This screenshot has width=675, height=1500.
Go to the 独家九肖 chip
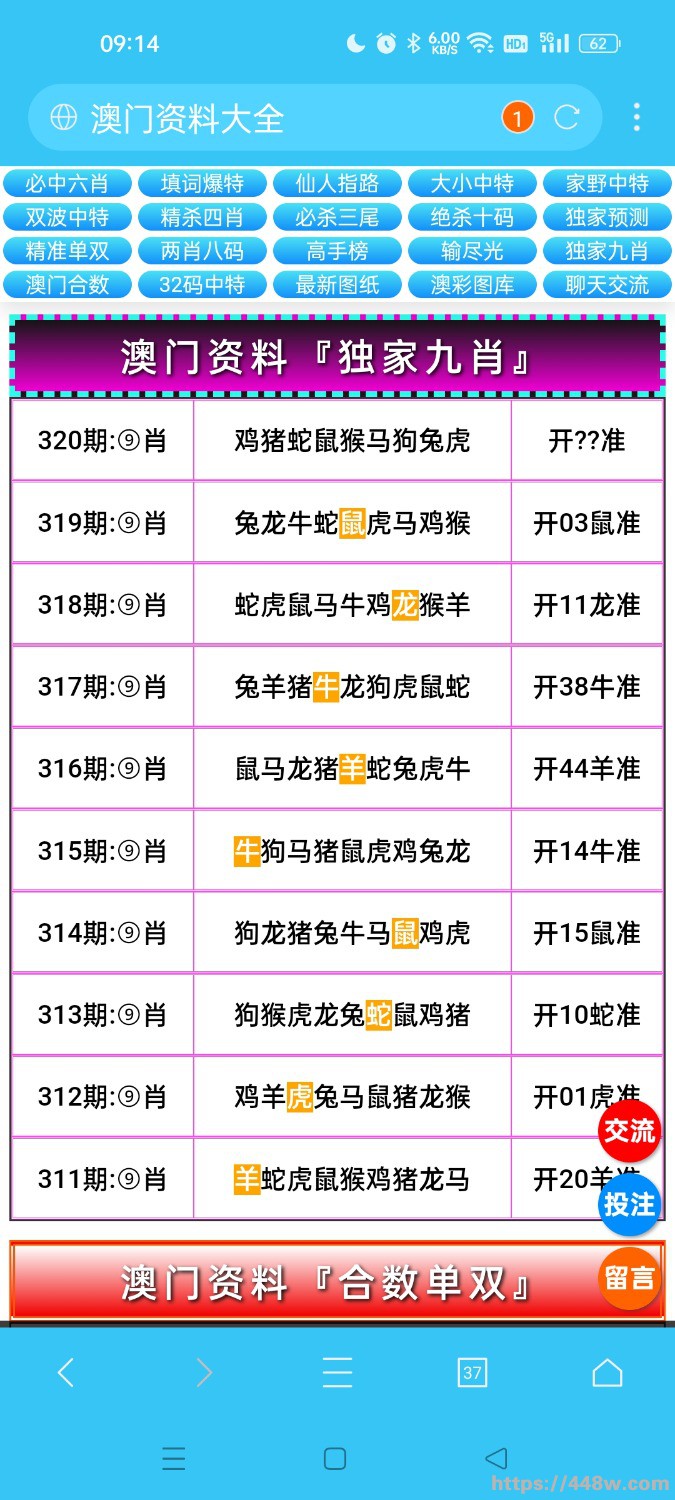tap(607, 251)
